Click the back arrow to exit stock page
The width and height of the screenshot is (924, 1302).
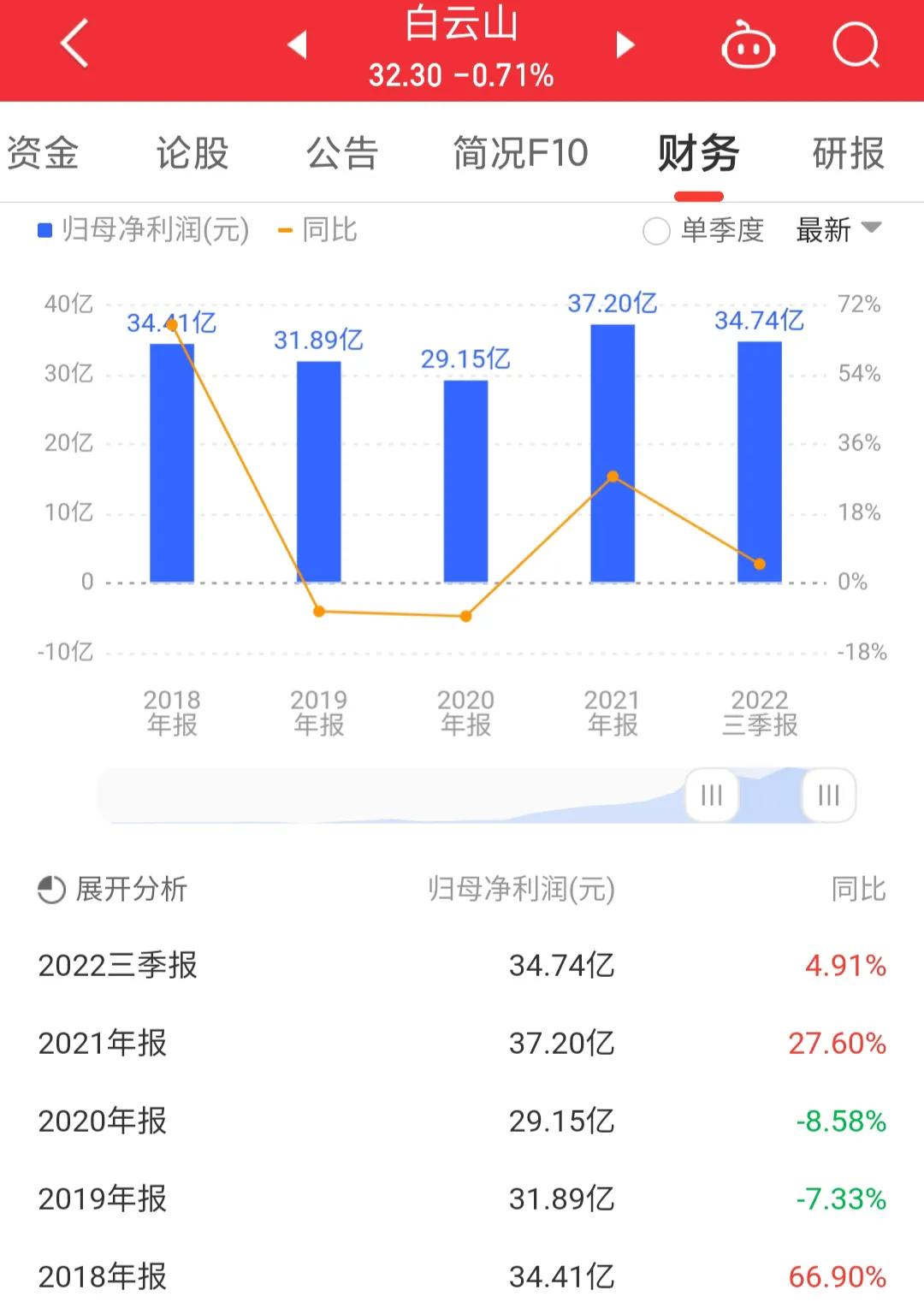tap(73, 44)
